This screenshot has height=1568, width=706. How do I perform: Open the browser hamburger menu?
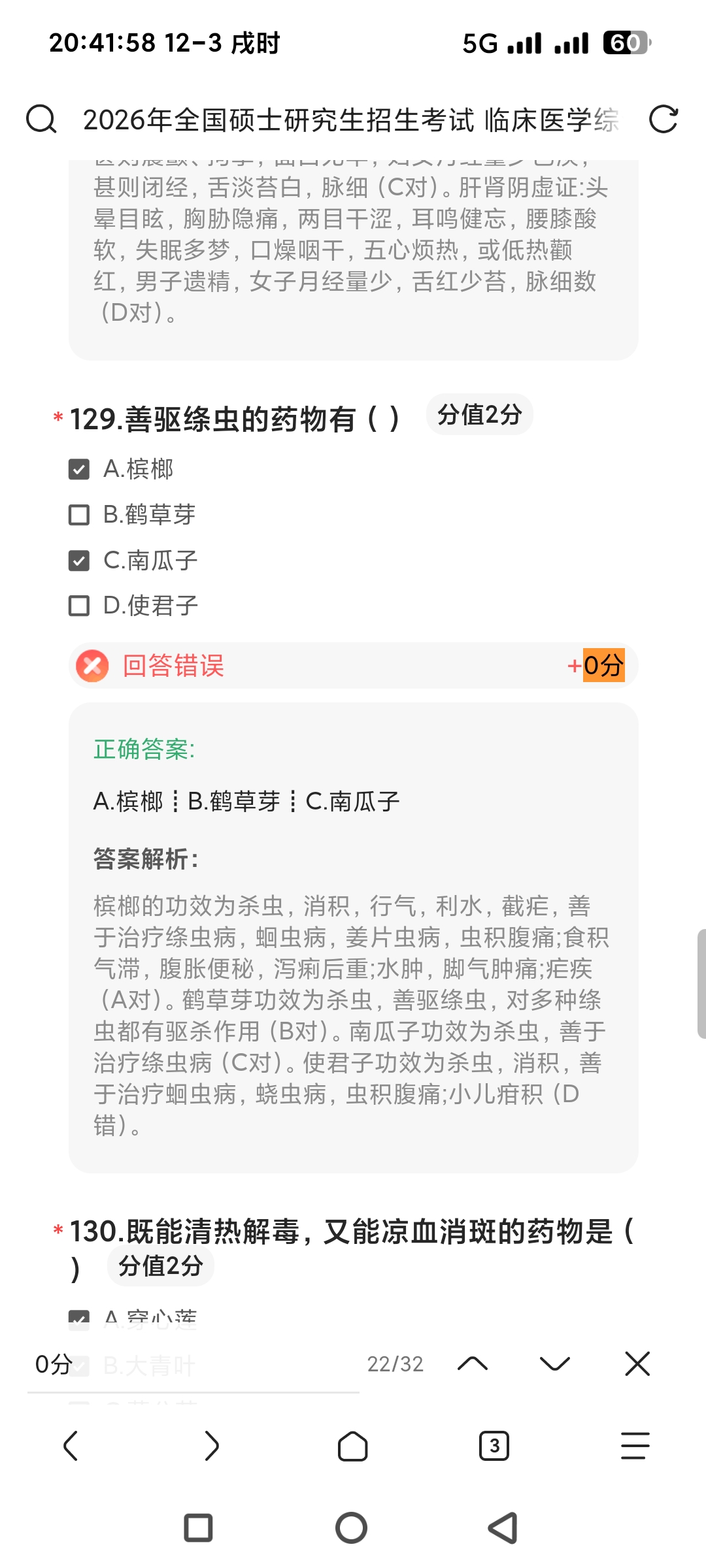click(635, 1446)
